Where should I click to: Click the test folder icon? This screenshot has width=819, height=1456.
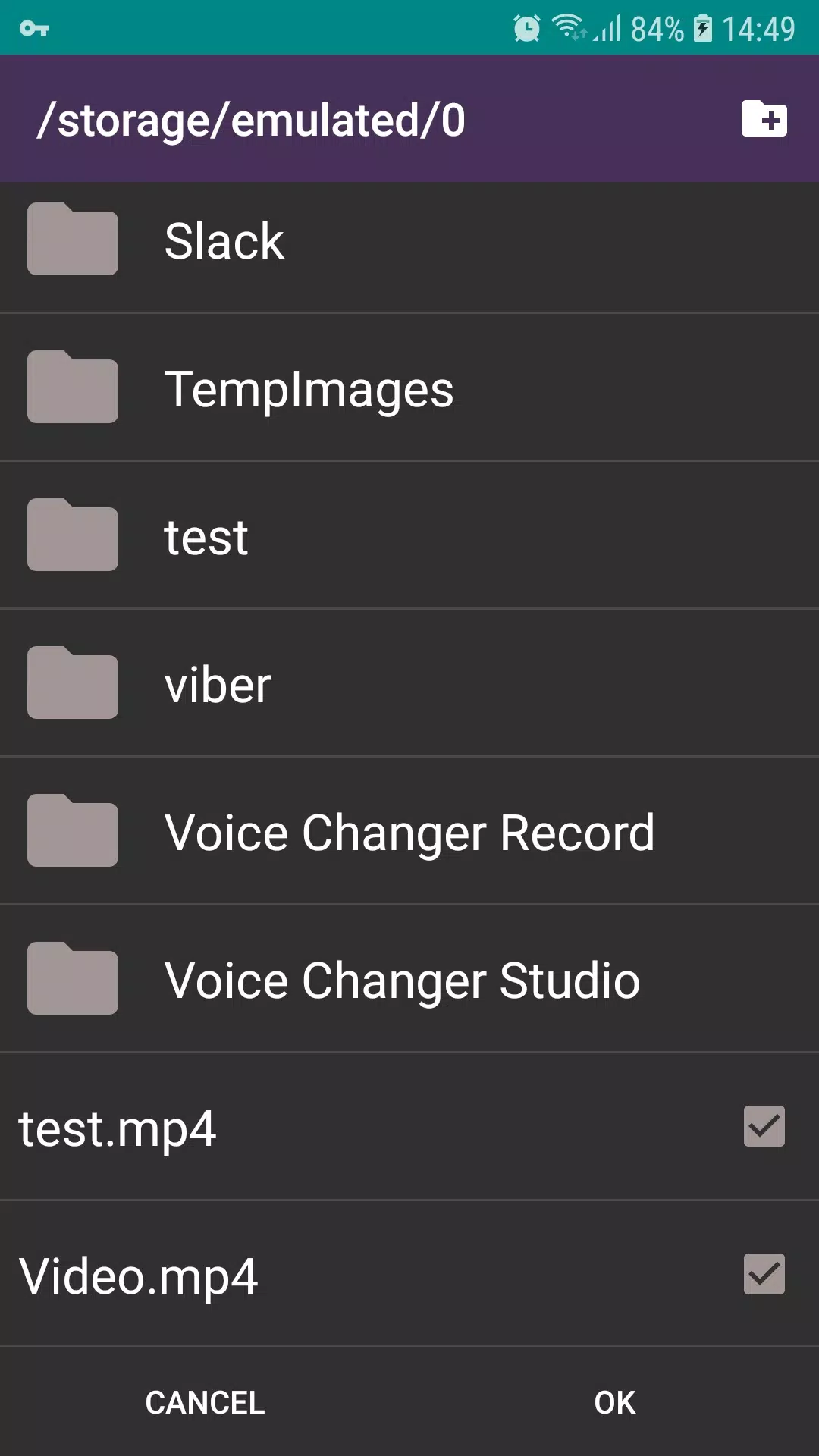[x=72, y=535]
